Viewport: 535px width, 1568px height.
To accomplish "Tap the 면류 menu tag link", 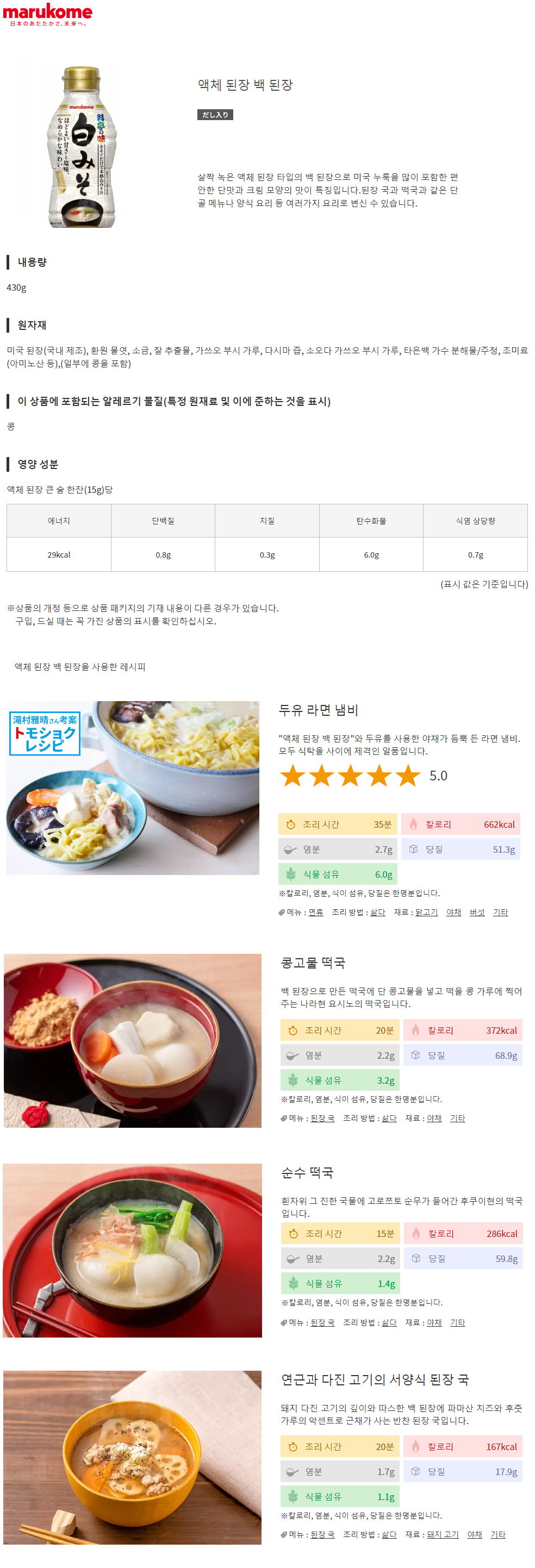I will (316, 912).
